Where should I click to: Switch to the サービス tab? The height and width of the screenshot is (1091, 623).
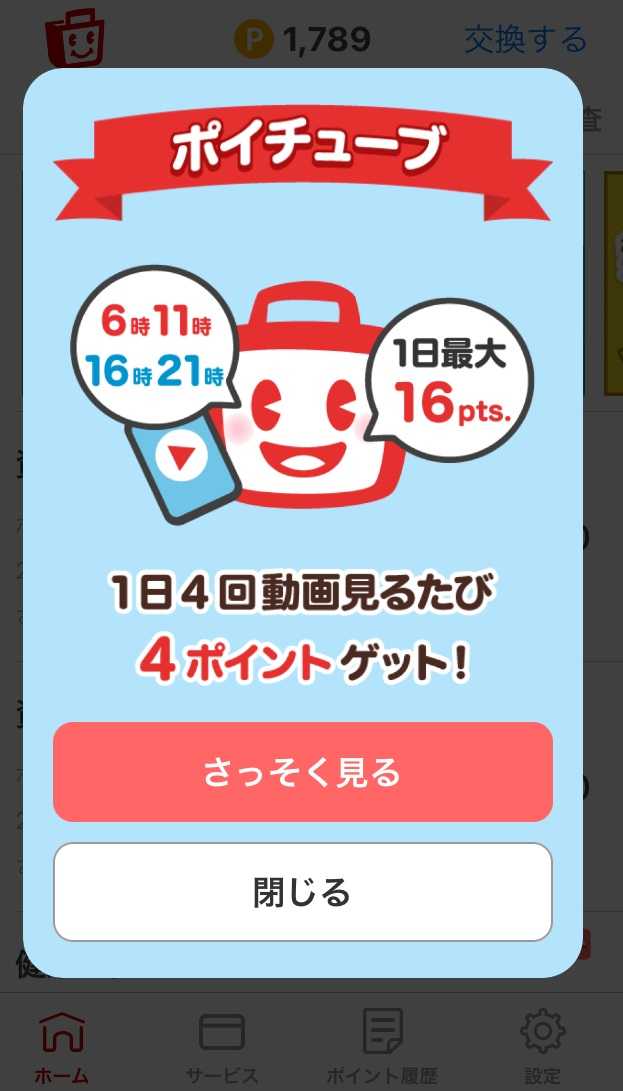222,1045
